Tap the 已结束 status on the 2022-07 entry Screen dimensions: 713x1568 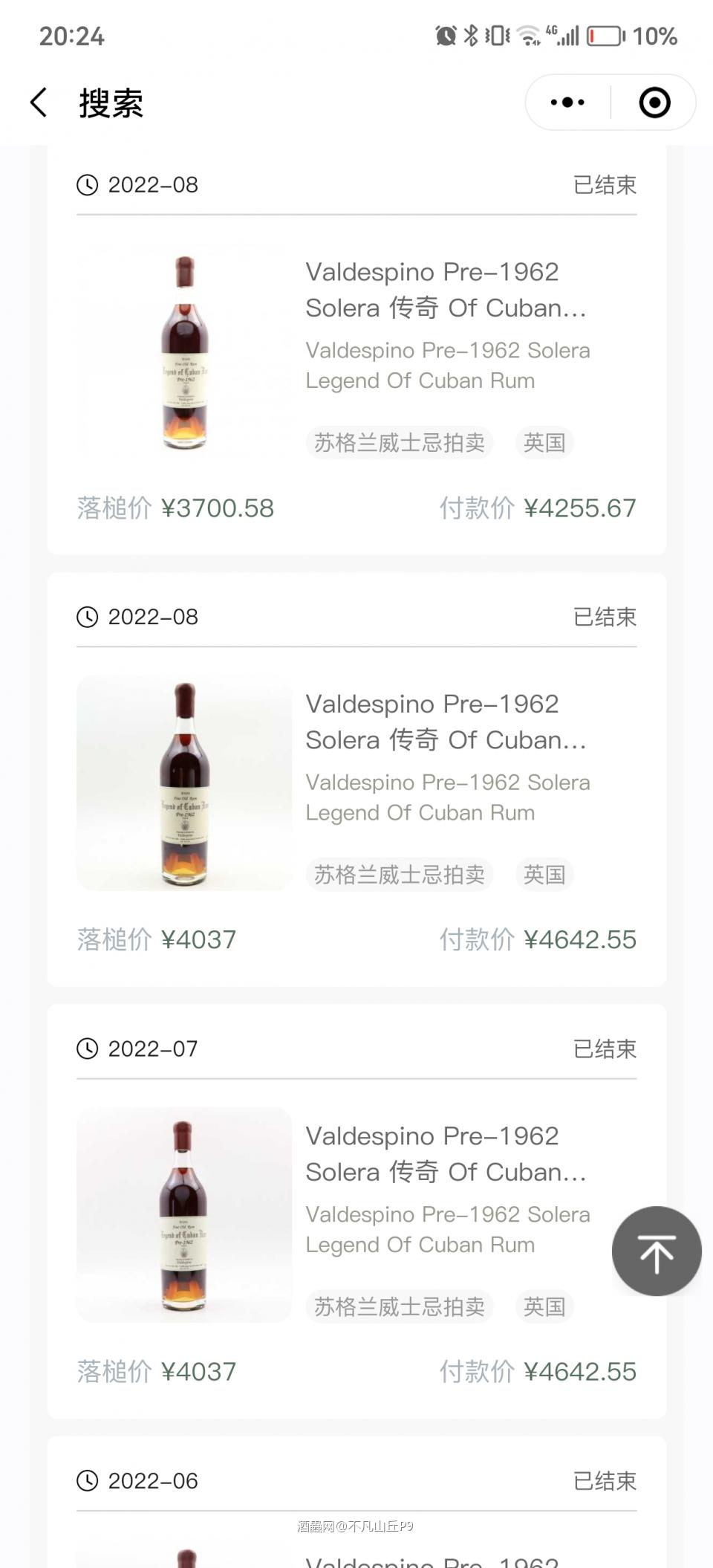[x=605, y=1049]
